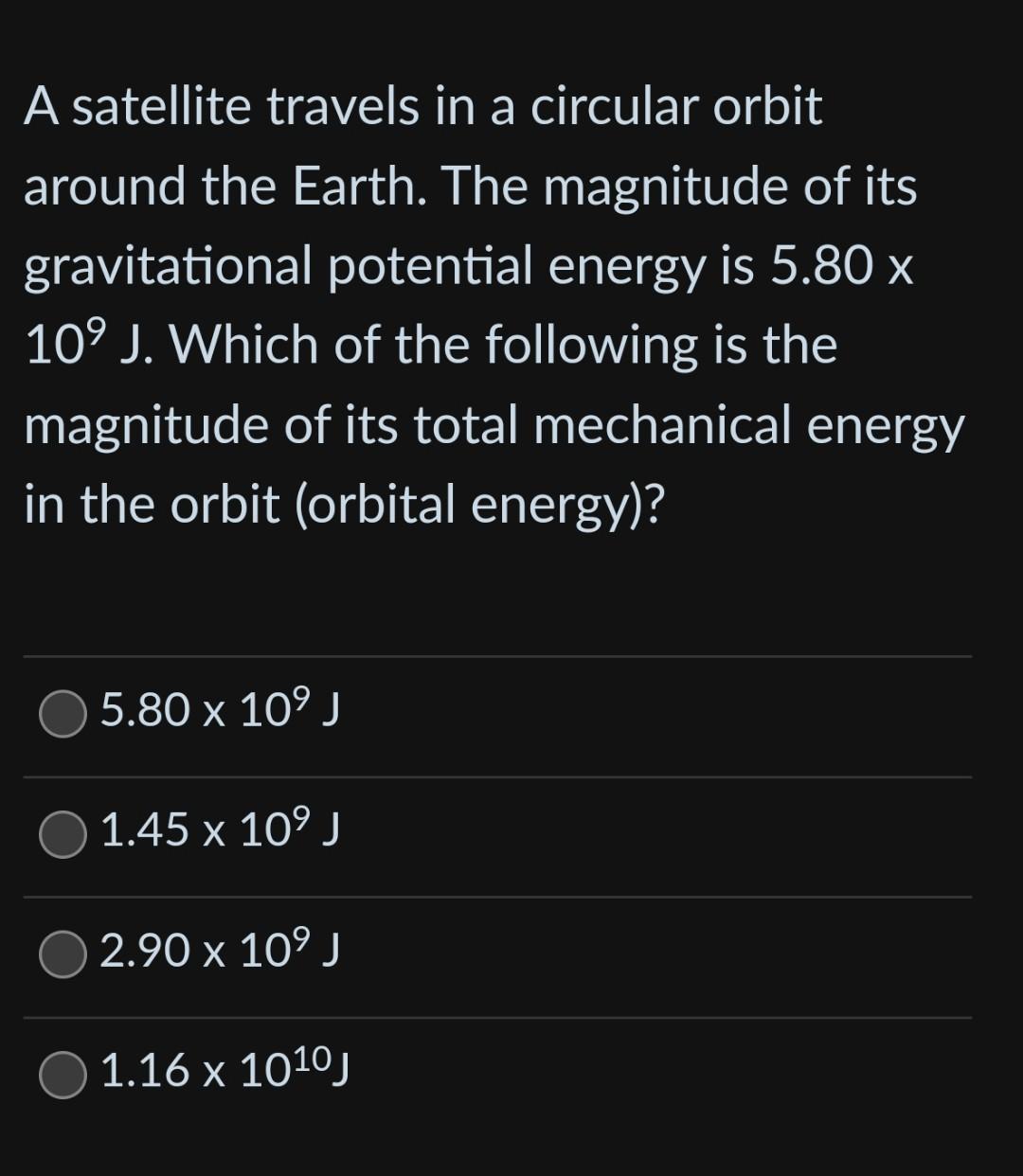Screen dimensions: 1023x1176
Task: Select the 5.80 x 10⁹ J answer
Action: pyautogui.click(x=63, y=713)
